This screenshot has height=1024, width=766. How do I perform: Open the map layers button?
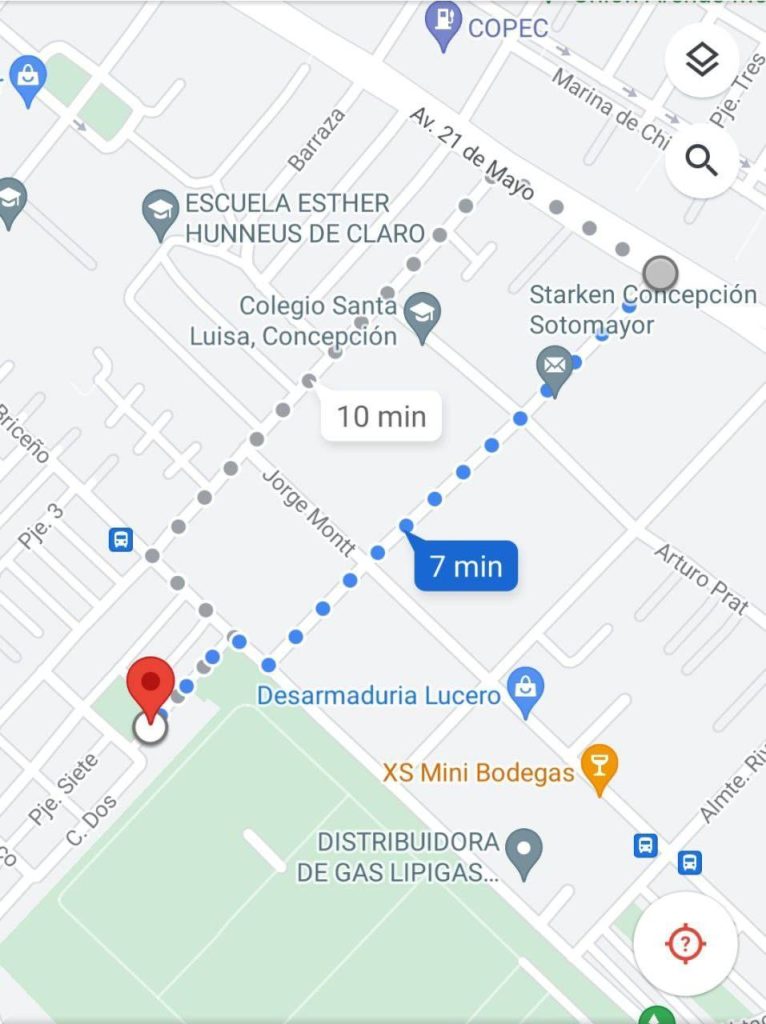click(702, 61)
